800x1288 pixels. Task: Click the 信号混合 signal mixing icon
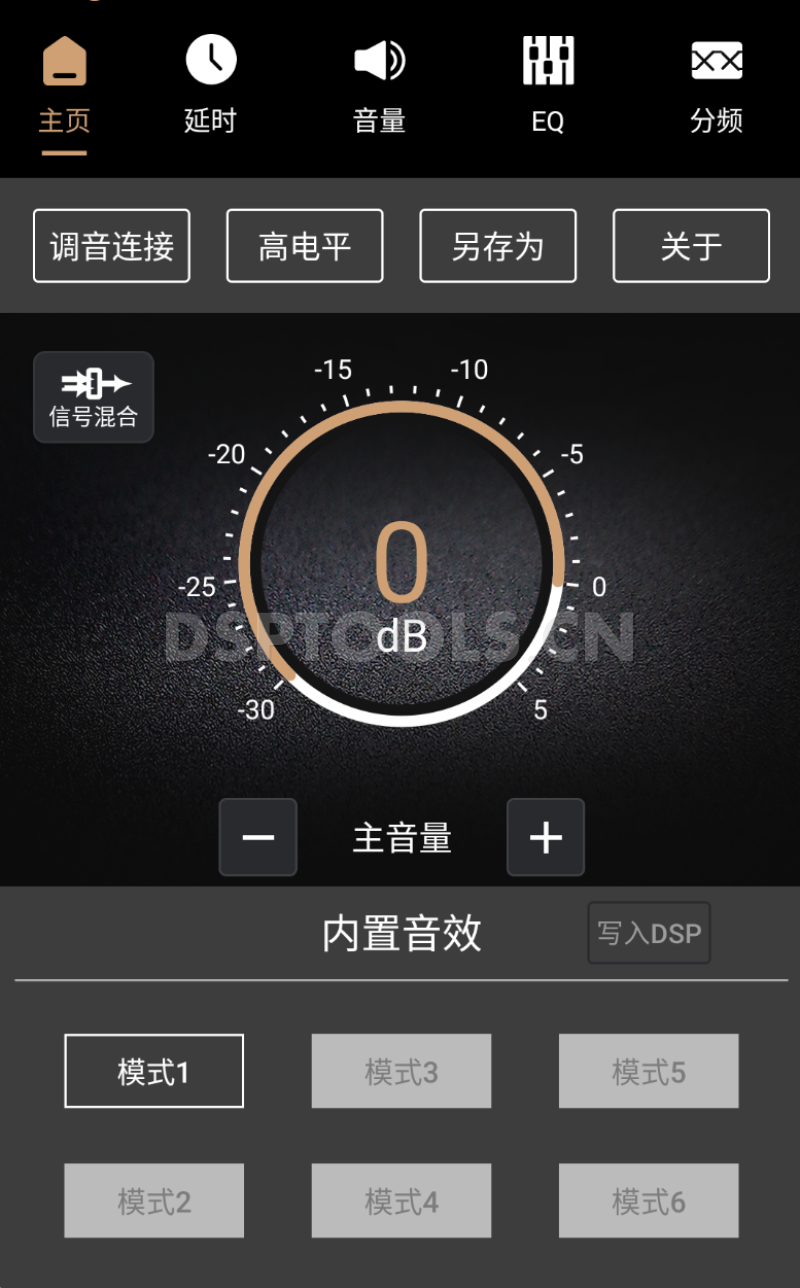click(93, 397)
